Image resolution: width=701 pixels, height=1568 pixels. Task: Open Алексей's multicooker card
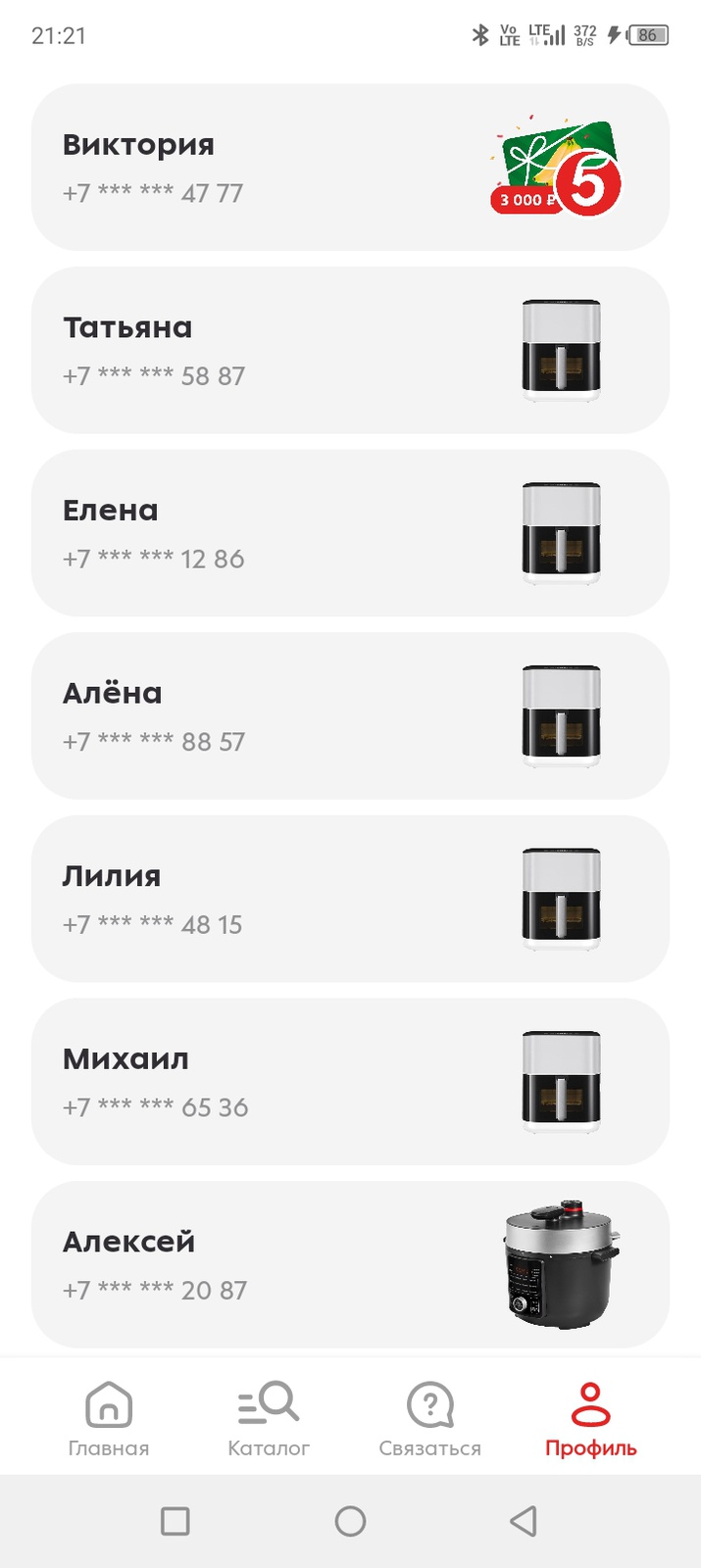tap(350, 1264)
